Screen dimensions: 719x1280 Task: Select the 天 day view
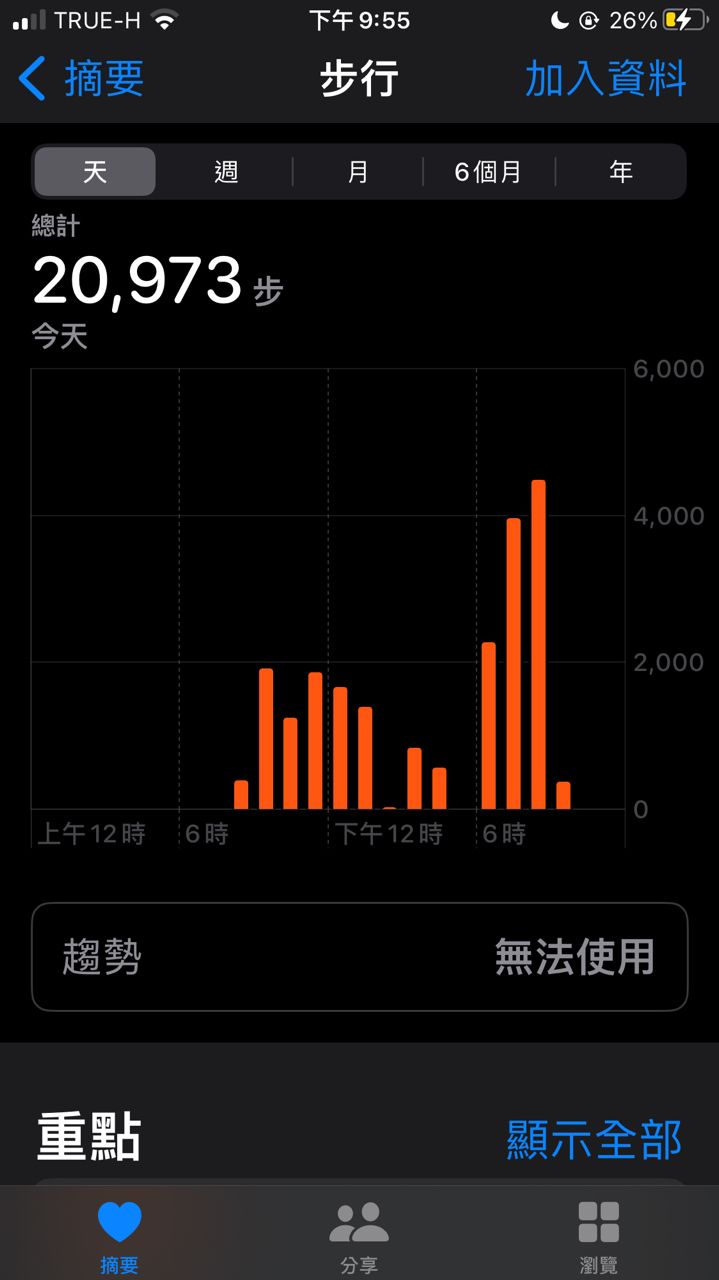click(95, 172)
